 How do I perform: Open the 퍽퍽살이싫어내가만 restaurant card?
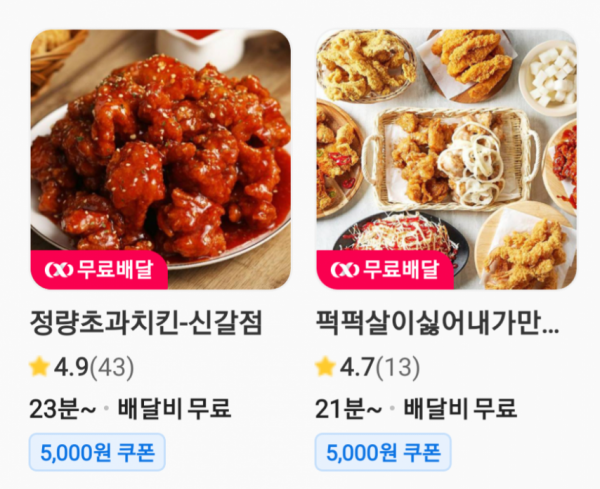tap(446, 160)
